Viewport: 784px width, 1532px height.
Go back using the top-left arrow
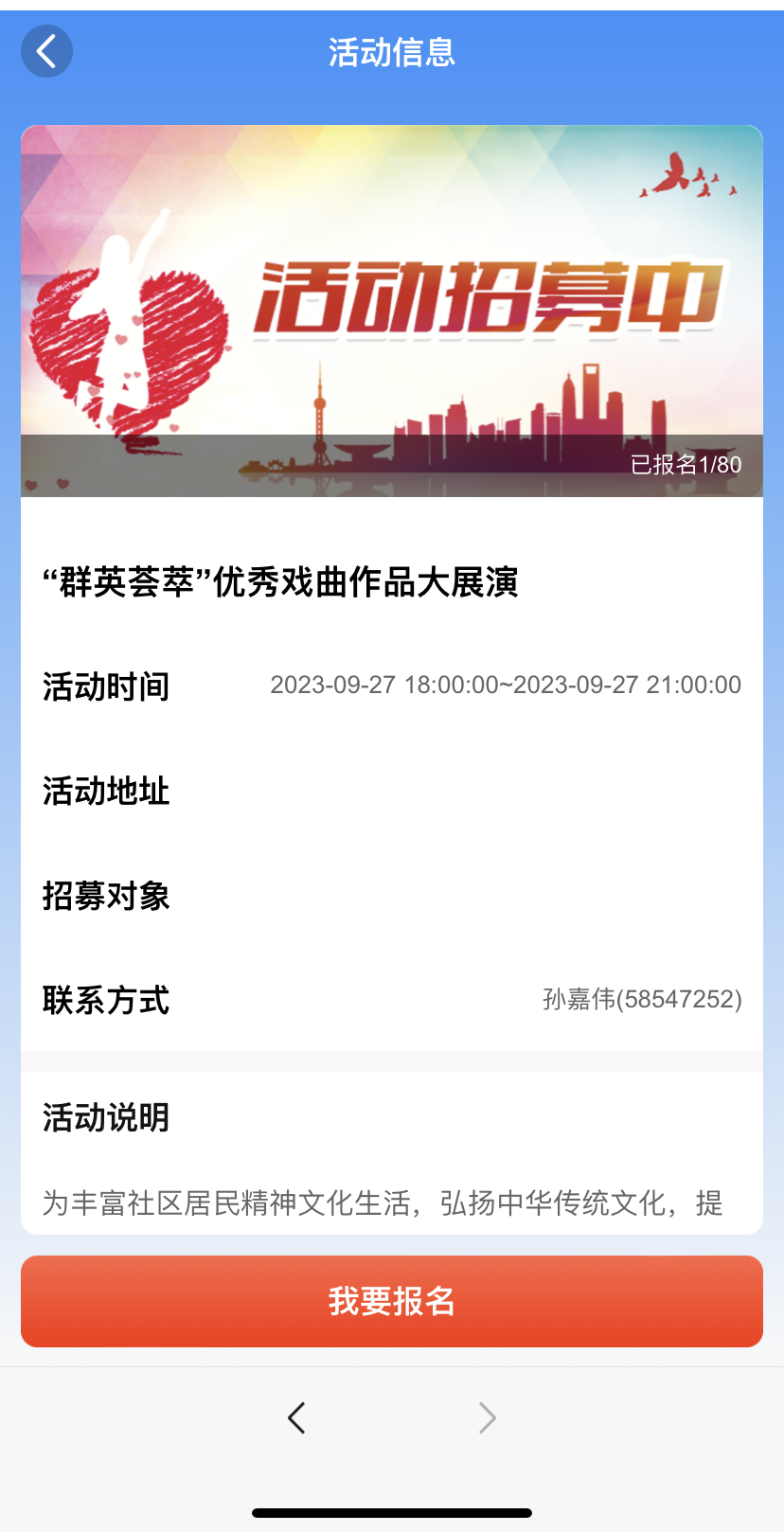click(x=46, y=51)
